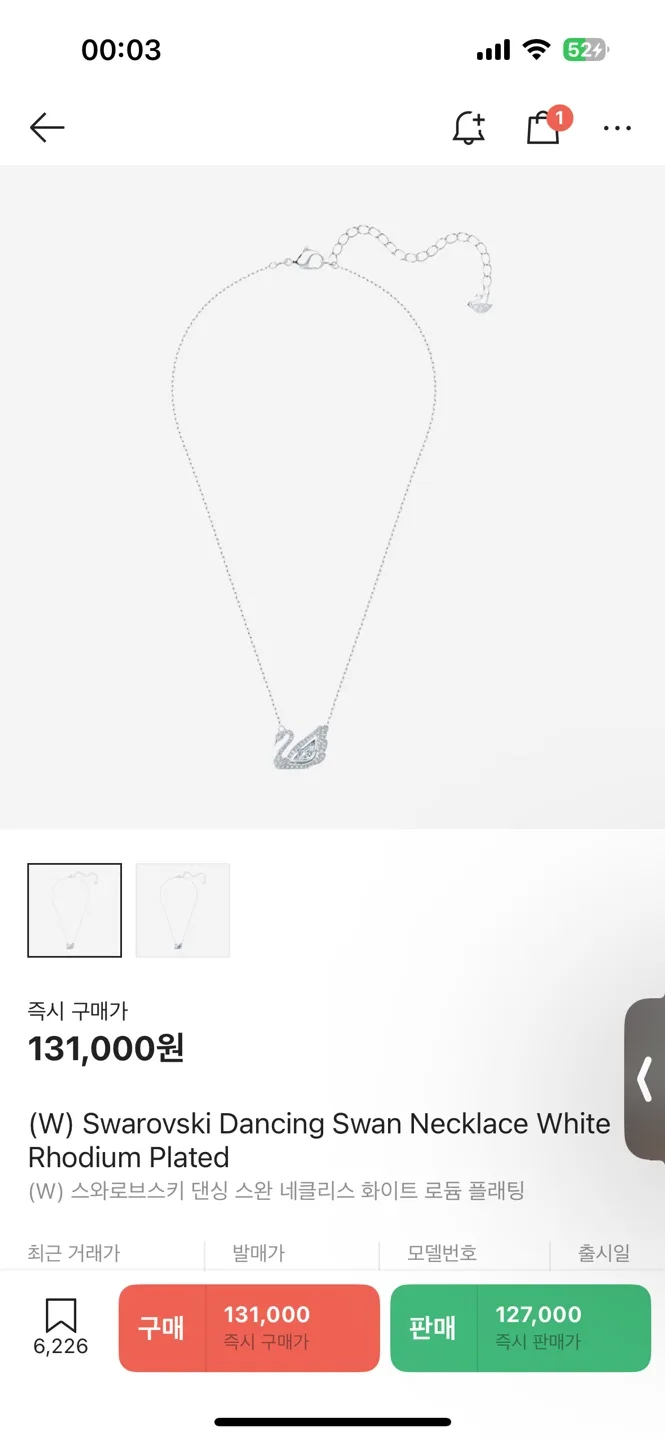
Task: Set a price alert with the bell
Action: (468, 128)
